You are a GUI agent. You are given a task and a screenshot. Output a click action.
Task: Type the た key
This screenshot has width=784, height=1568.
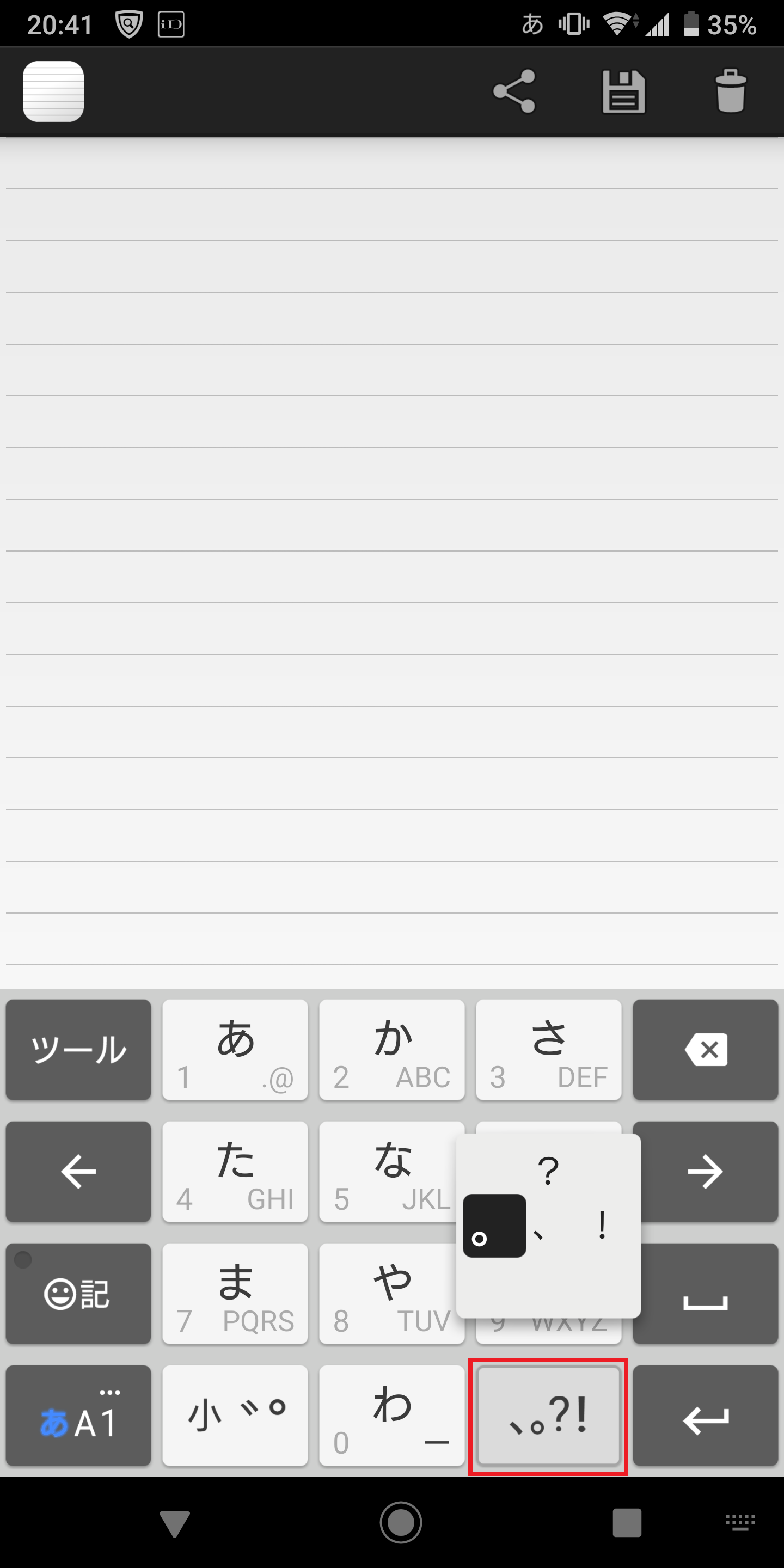pyautogui.click(x=235, y=1171)
